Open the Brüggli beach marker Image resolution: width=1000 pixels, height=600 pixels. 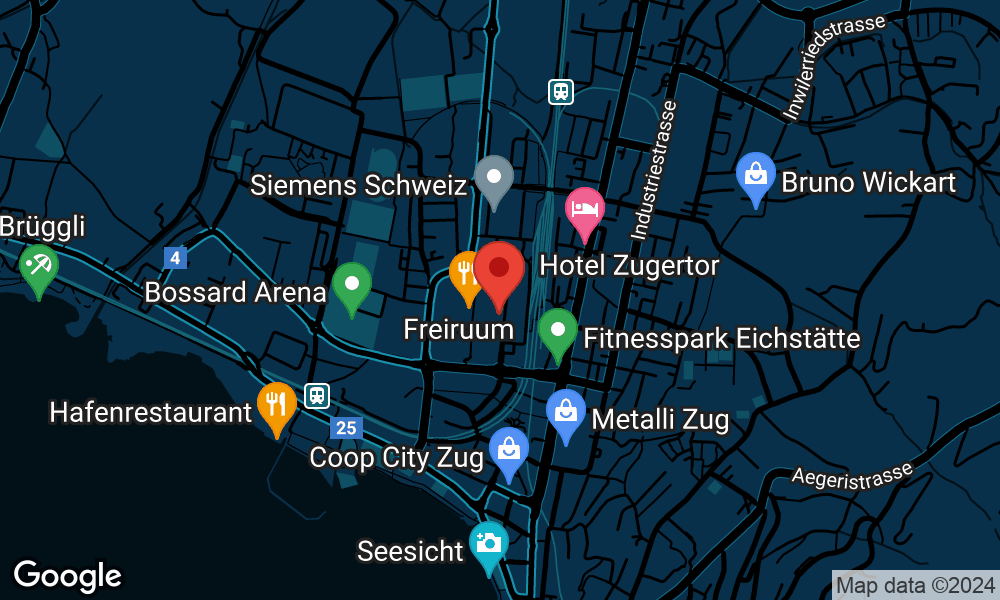[x=39, y=268]
